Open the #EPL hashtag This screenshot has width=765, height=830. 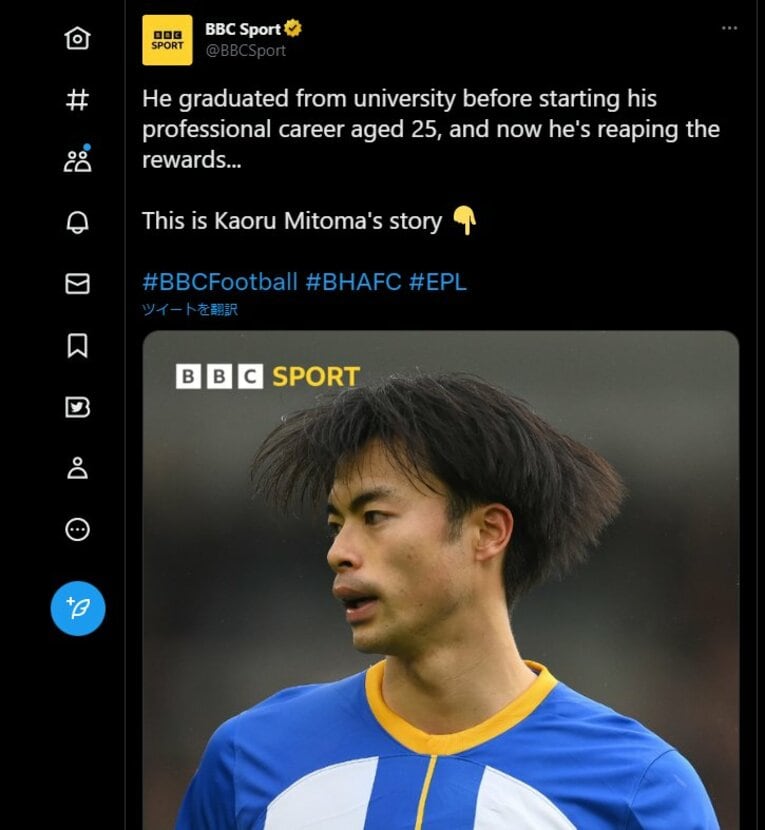[440, 282]
